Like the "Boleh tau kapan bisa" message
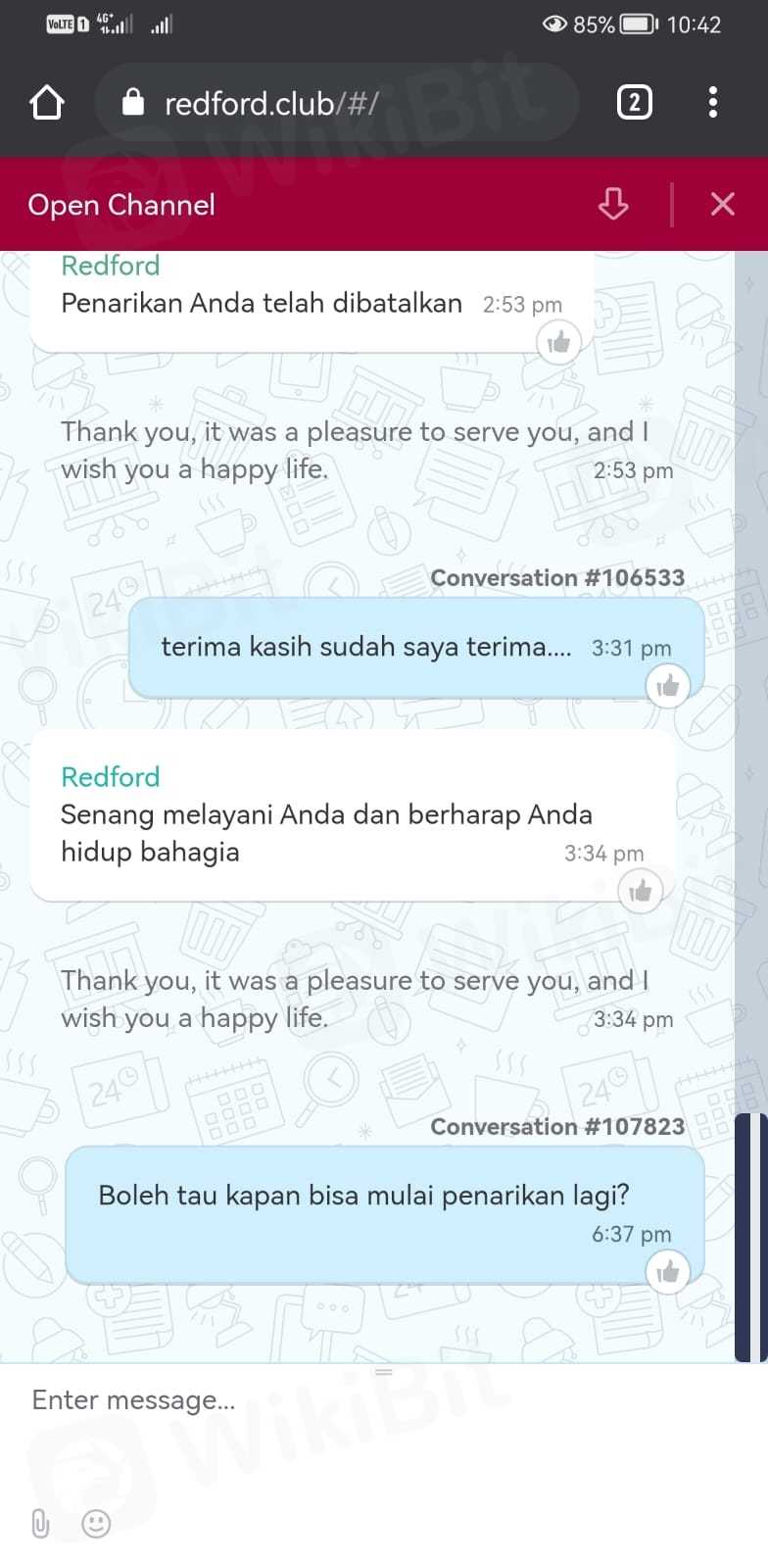Screen dimensions: 768x1568 (x=668, y=1272)
